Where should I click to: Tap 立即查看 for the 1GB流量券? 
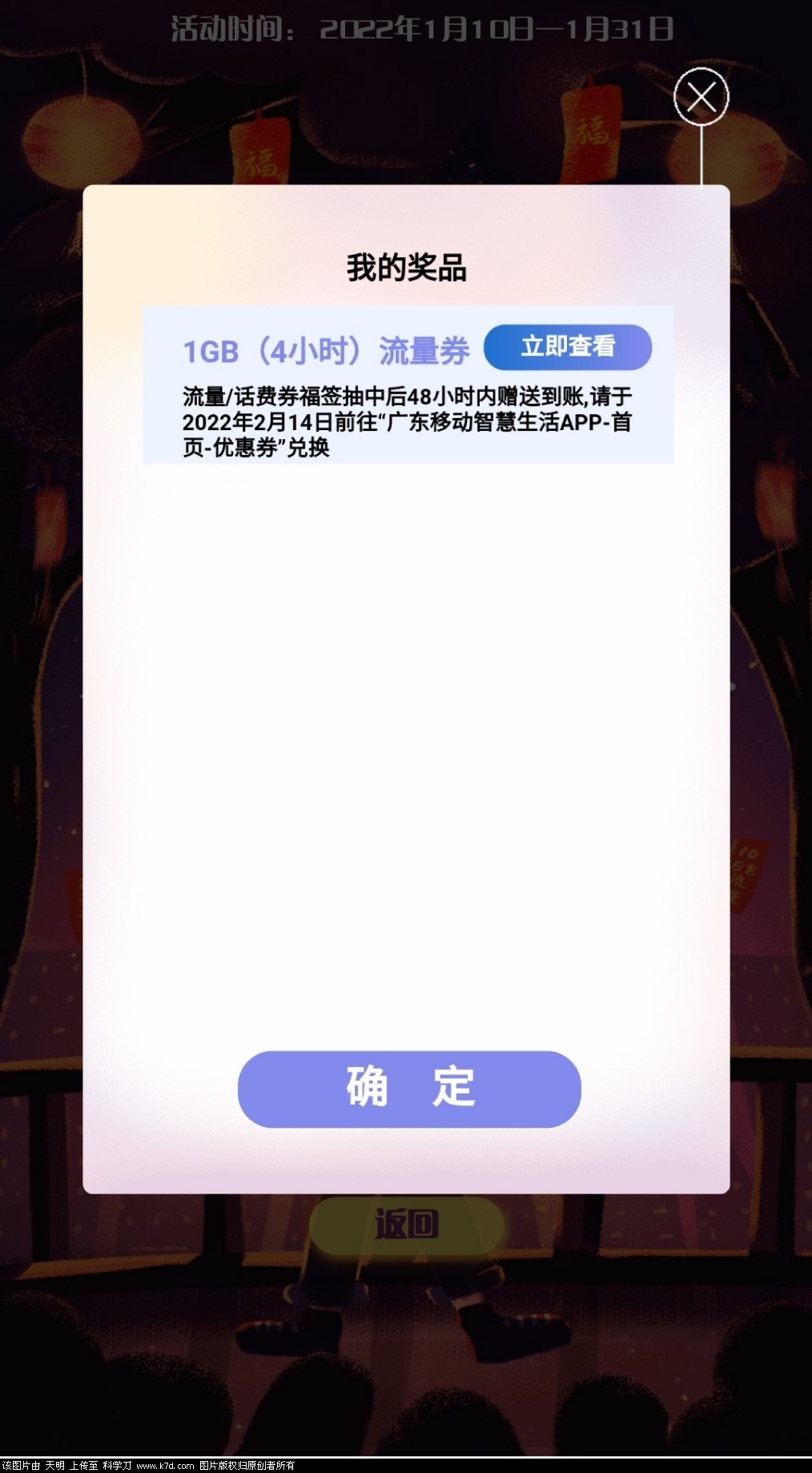pyautogui.click(x=568, y=347)
